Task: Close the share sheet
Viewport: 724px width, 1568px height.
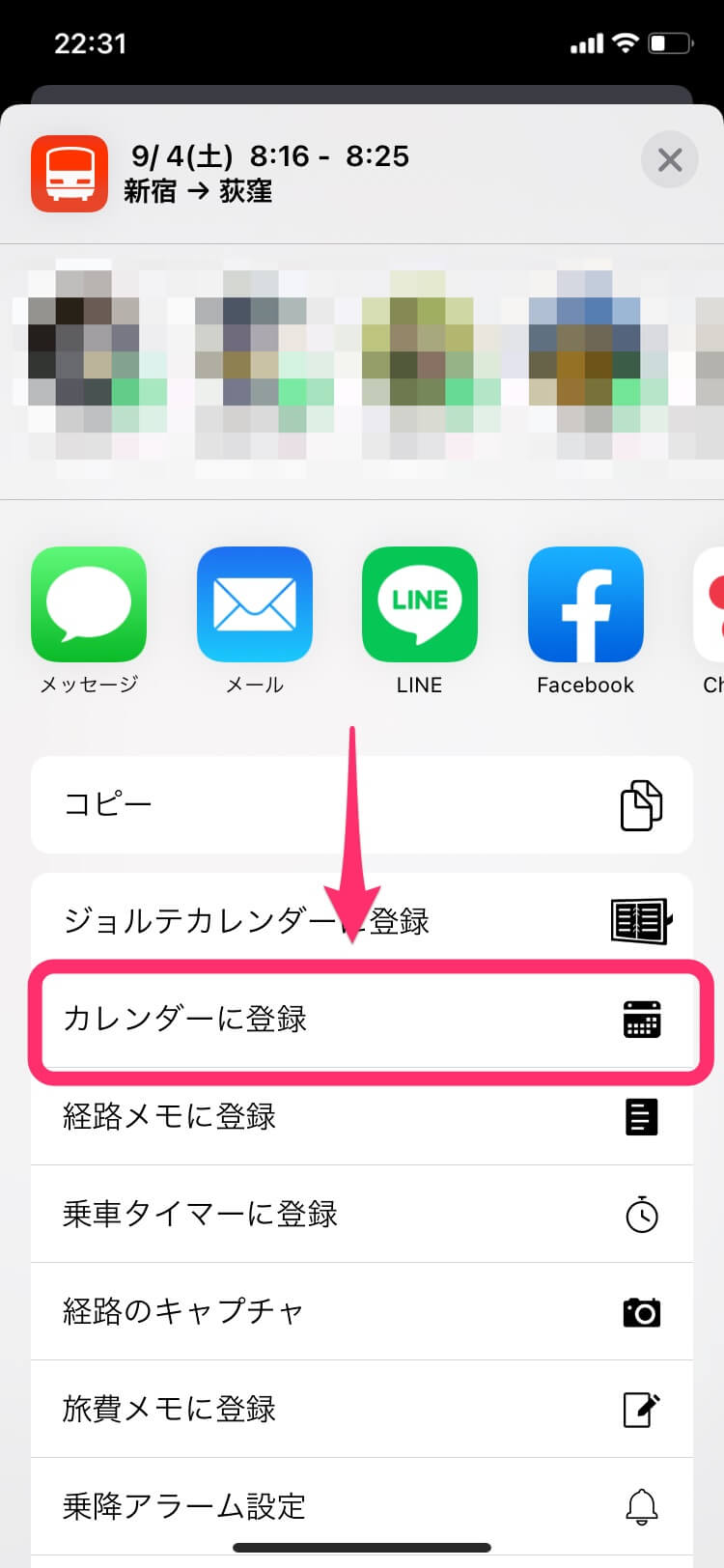Action: click(x=669, y=160)
